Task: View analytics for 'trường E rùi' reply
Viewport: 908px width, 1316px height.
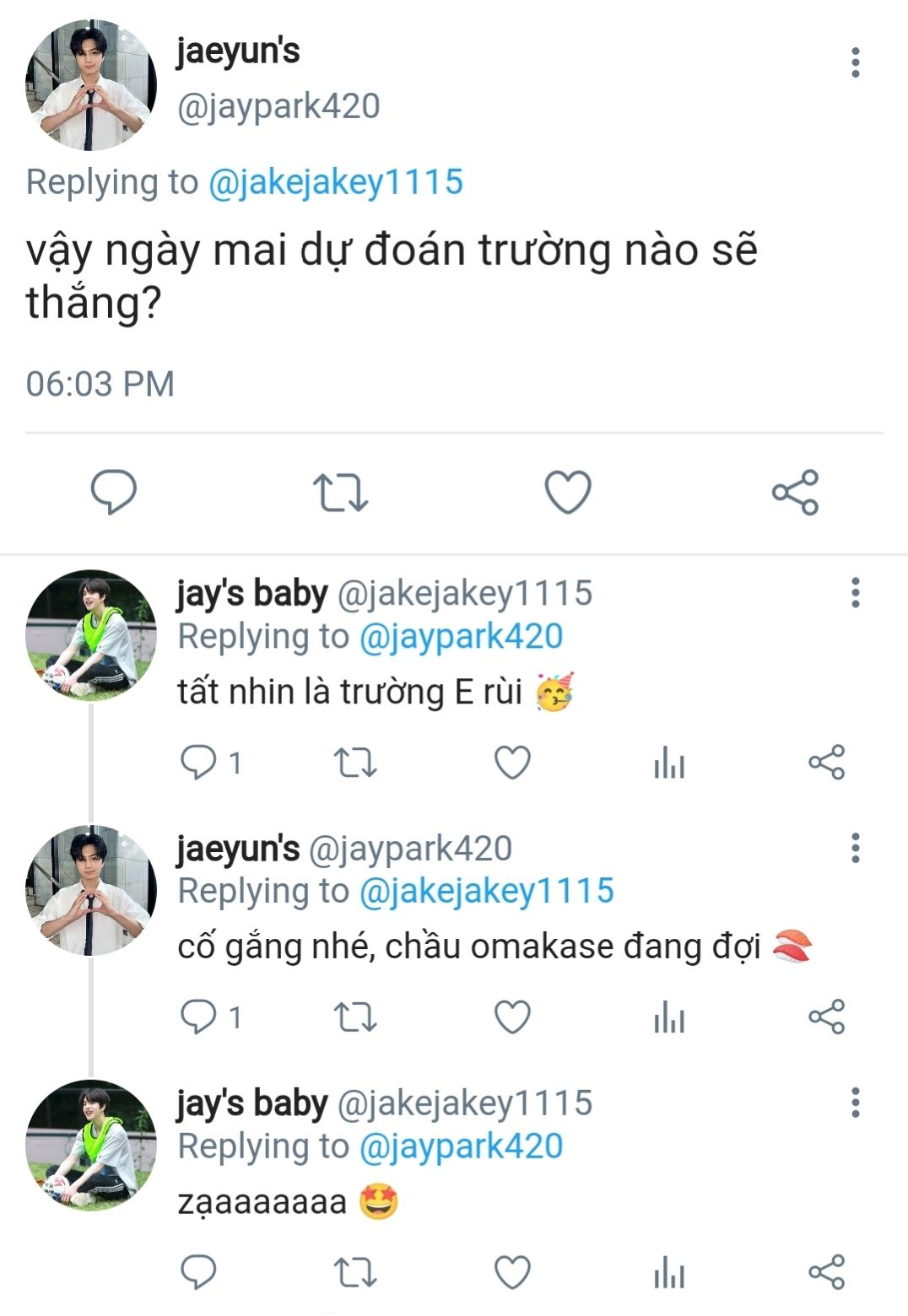Action: [669, 763]
